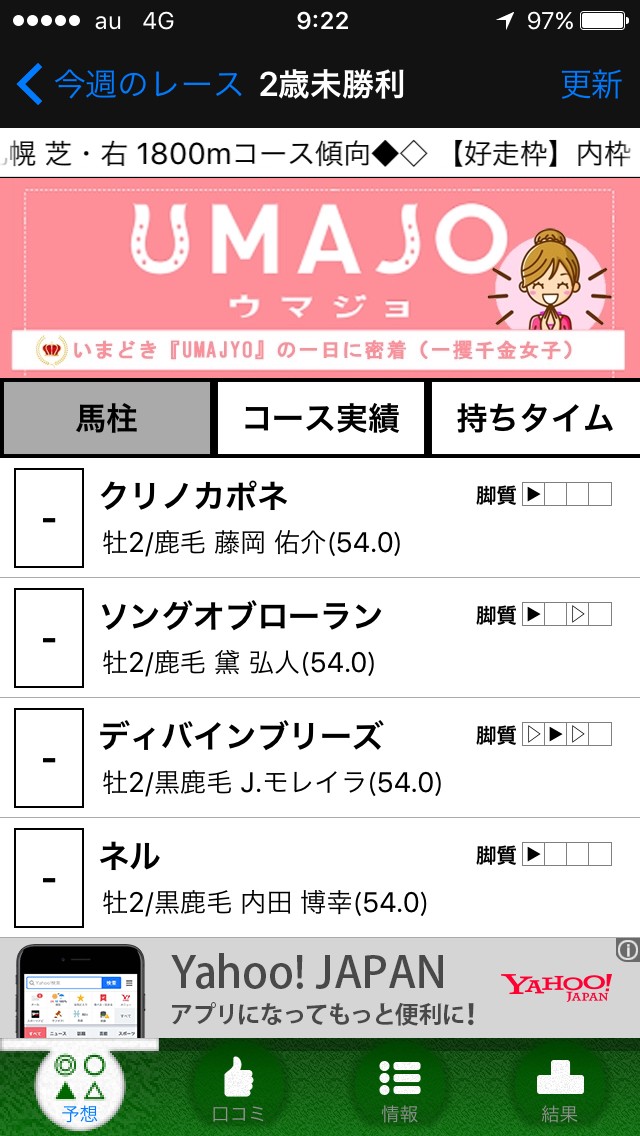Switch to コース実績 tab
This screenshot has height=1136, width=640.
point(320,418)
